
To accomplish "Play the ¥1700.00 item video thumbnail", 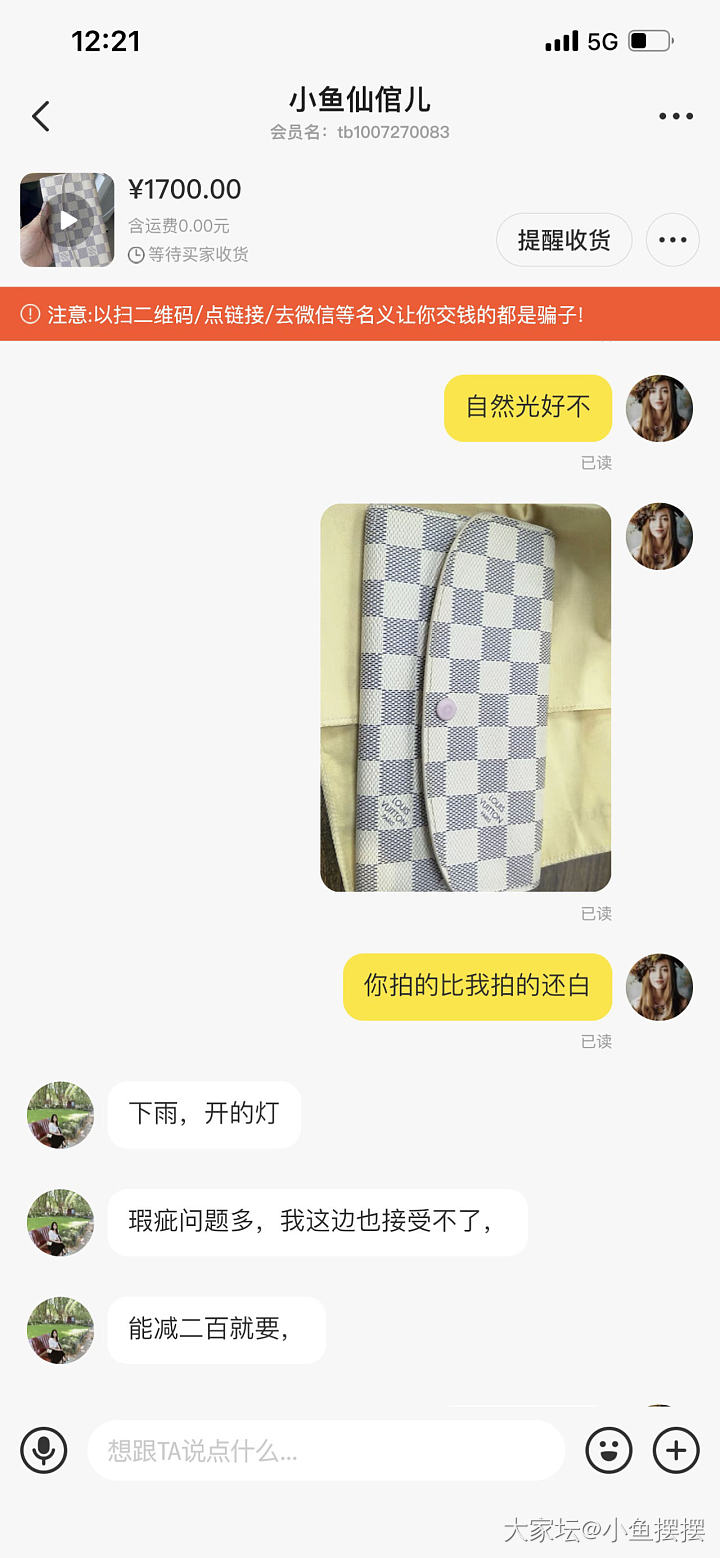I will (x=67, y=220).
